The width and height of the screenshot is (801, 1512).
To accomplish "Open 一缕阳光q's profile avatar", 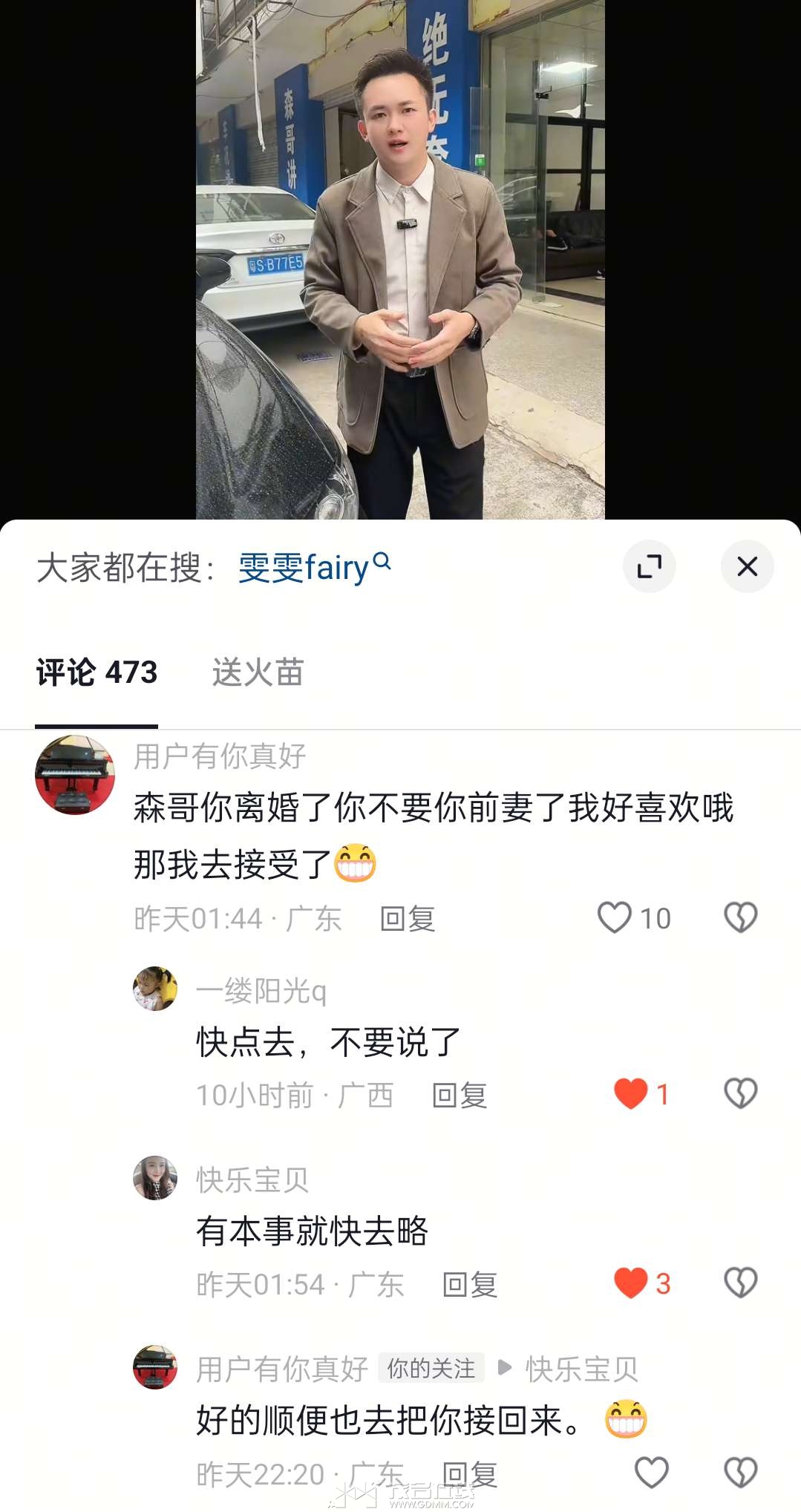I will tap(155, 989).
